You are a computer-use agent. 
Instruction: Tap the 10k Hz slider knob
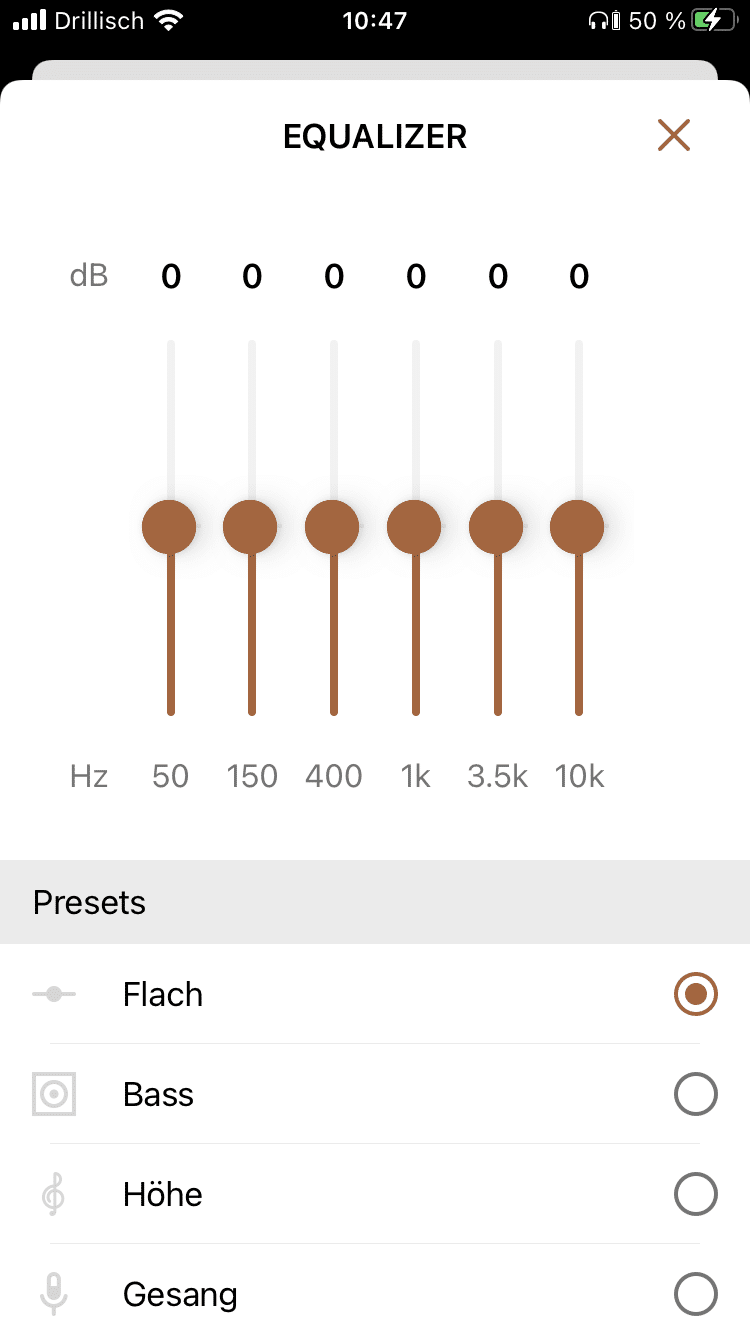tap(578, 527)
